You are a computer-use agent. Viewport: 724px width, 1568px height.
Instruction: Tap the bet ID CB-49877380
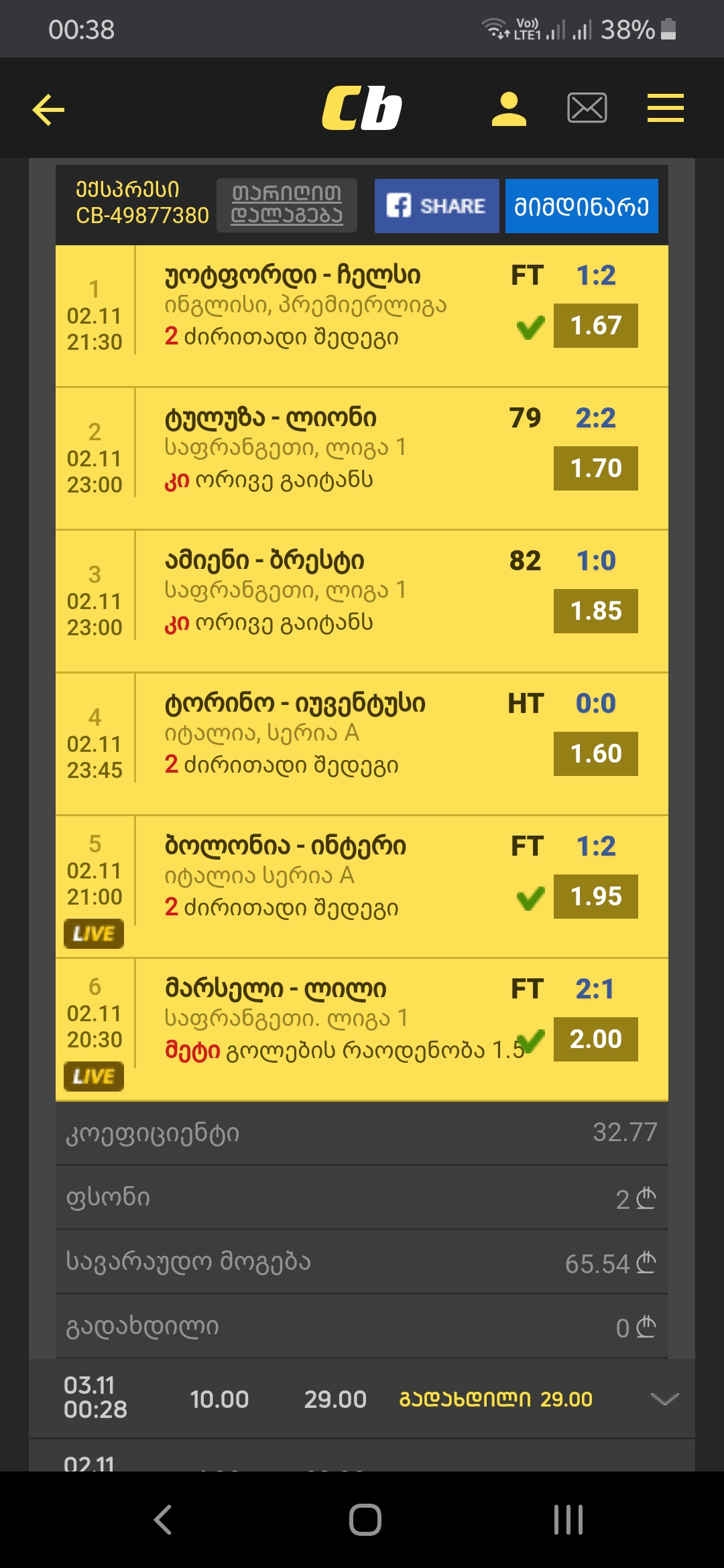141,216
